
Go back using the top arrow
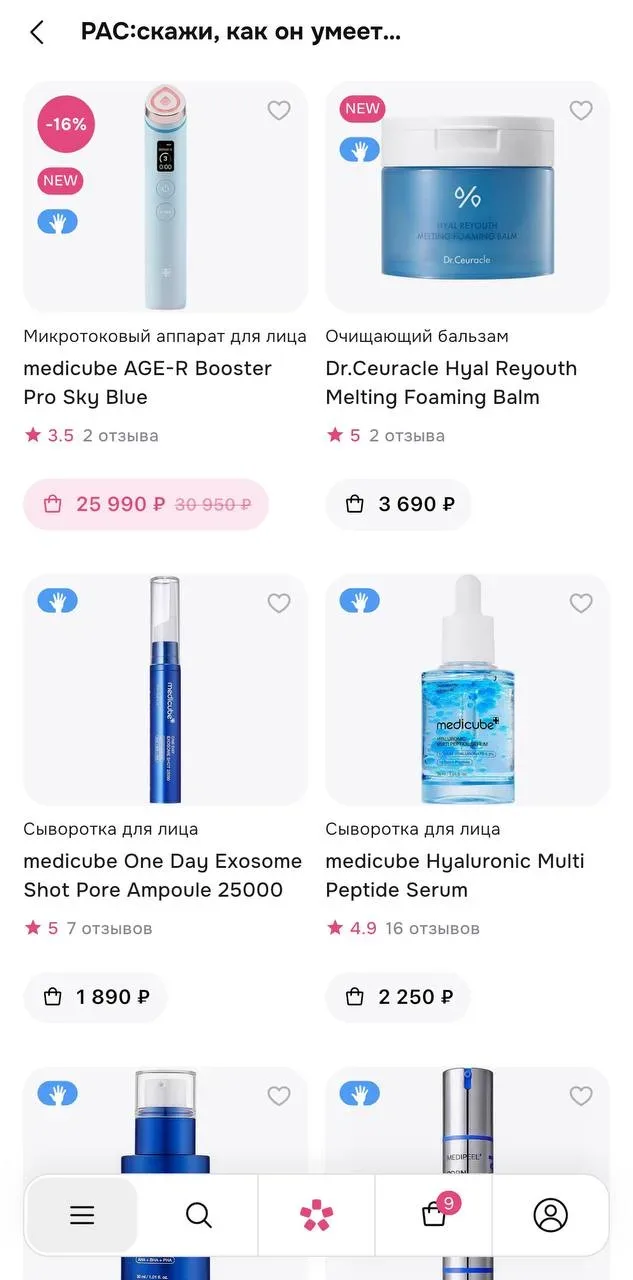click(x=37, y=32)
